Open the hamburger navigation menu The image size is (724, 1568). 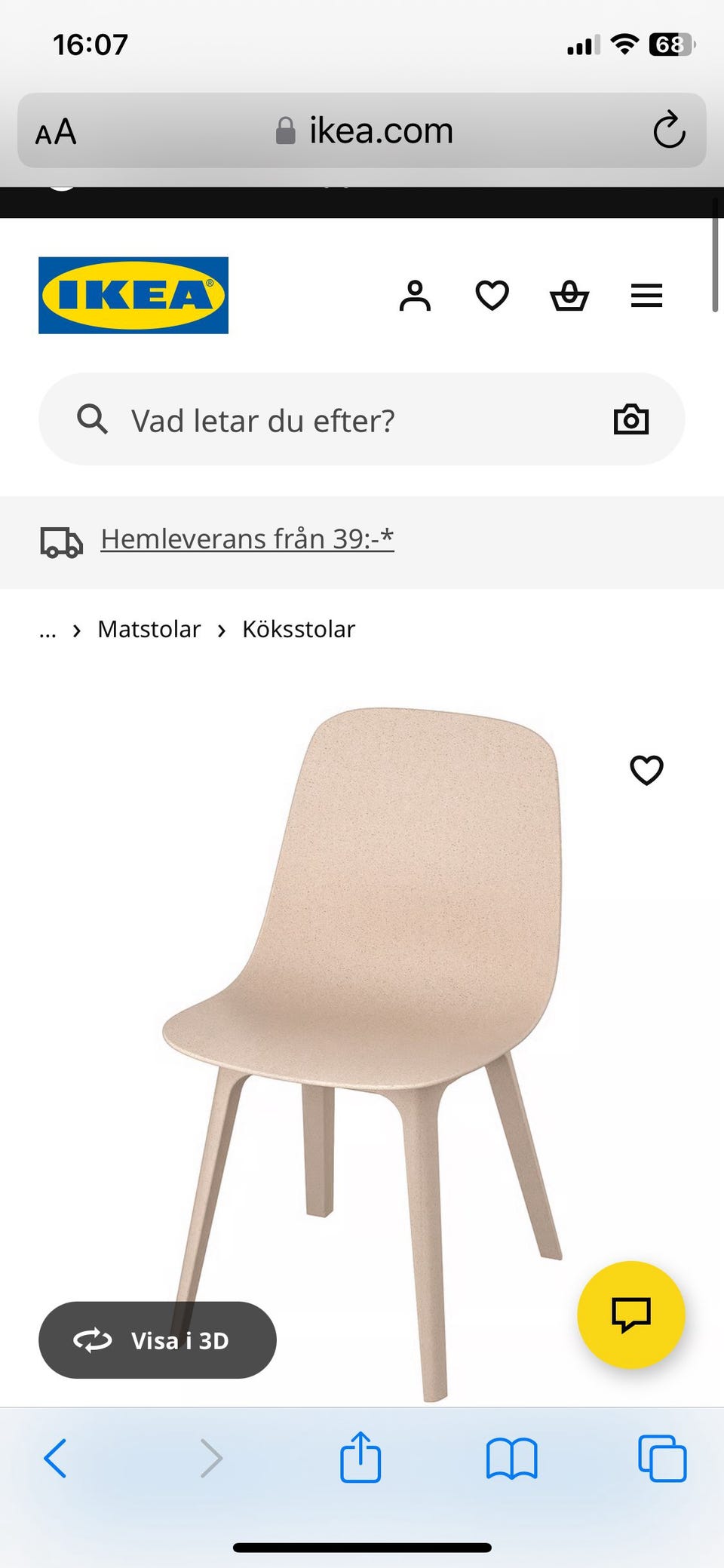point(646,296)
